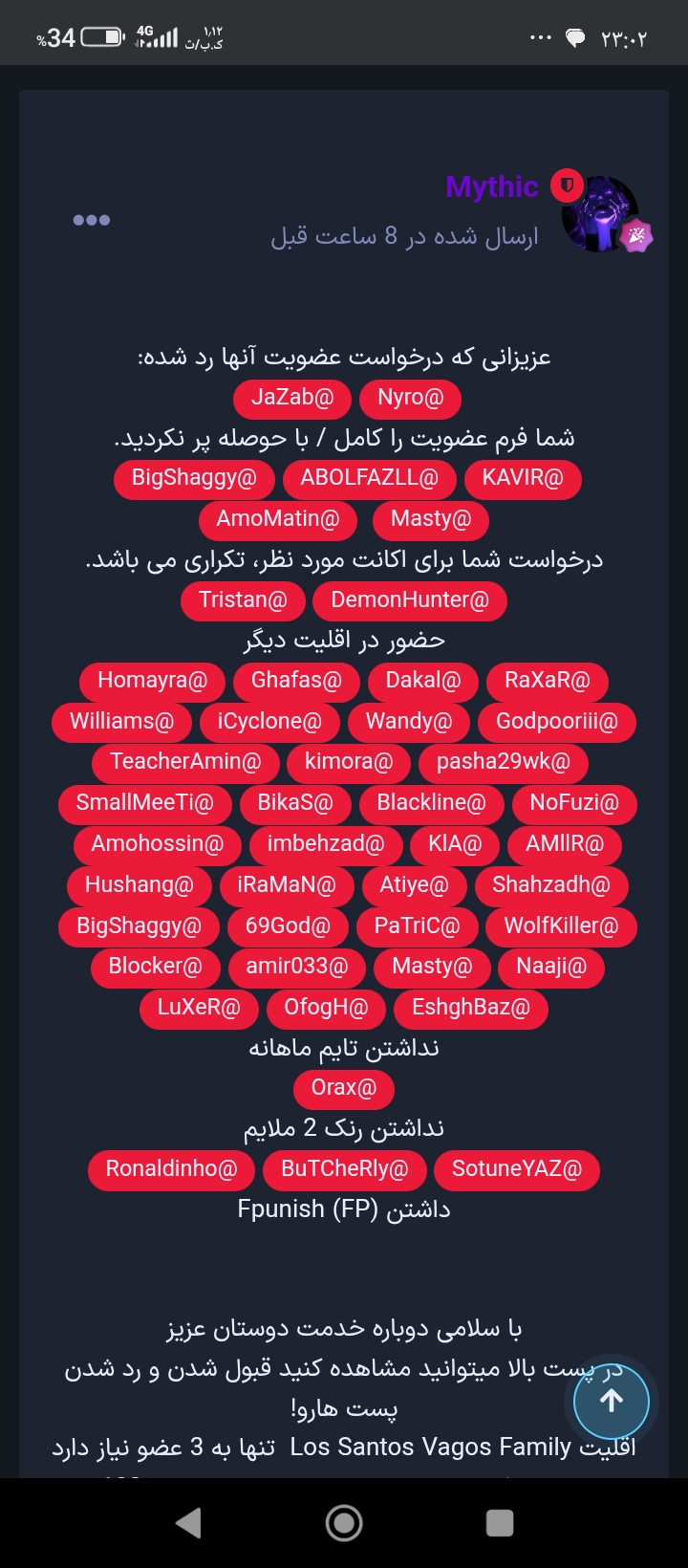Tap Mythic's avatar picture
688x1568 pixels.
[599, 214]
